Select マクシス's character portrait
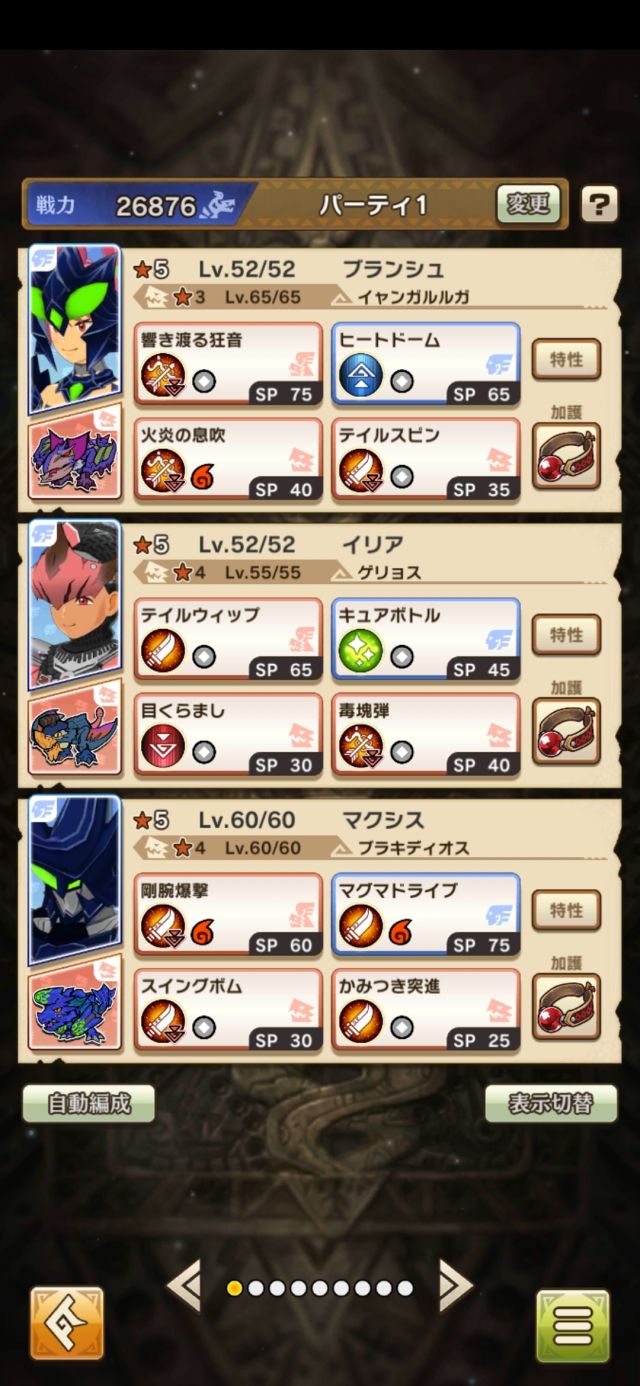The height and width of the screenshot is (1386, 640). pos(75,880)
